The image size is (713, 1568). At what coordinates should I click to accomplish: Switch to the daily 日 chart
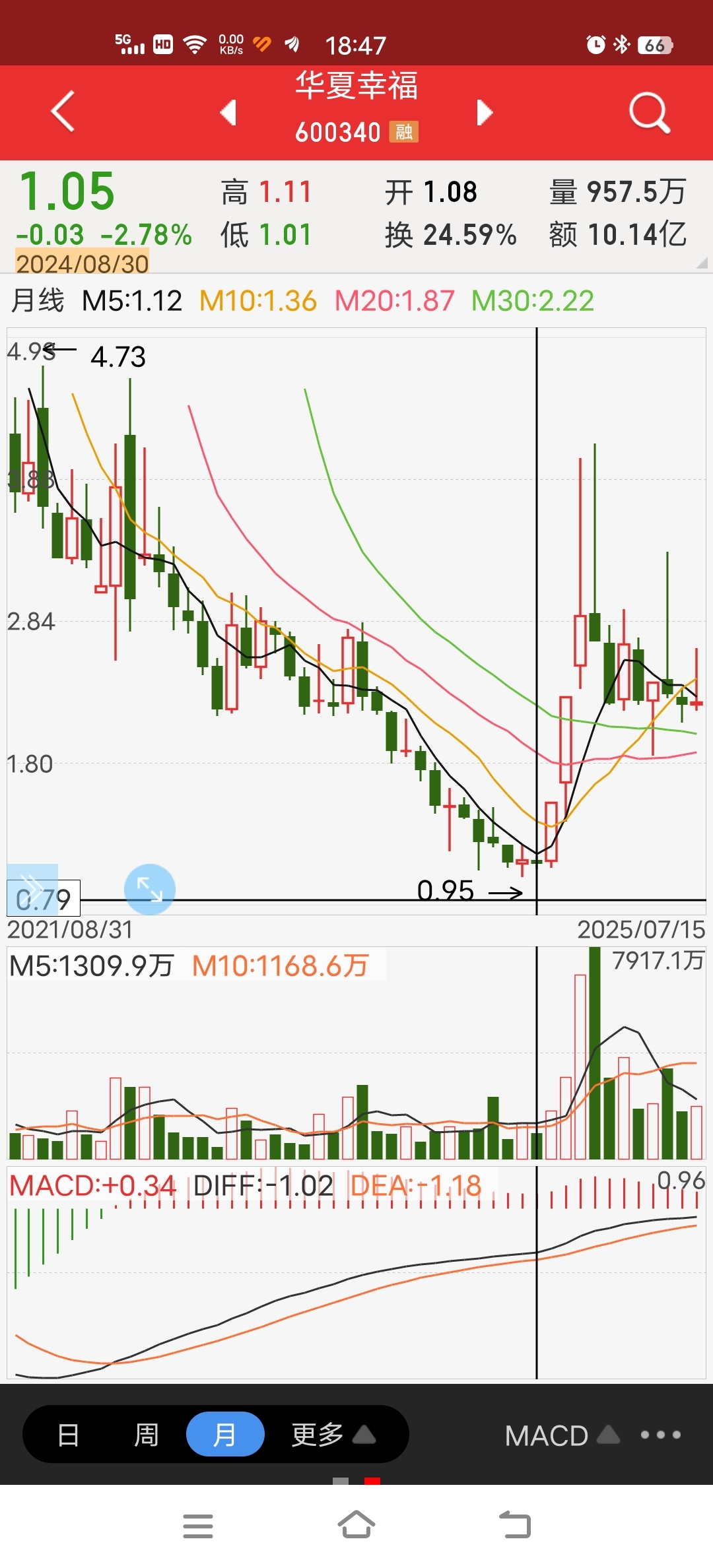coord(69,1434)
